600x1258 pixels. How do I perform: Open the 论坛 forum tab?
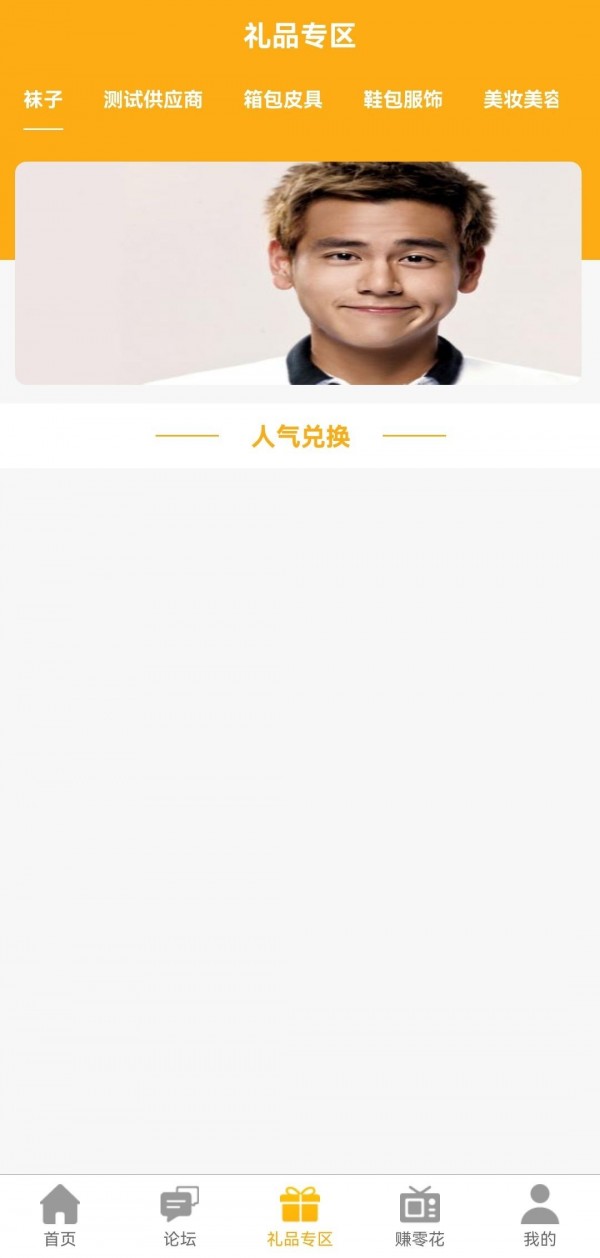coord(180,1215)
